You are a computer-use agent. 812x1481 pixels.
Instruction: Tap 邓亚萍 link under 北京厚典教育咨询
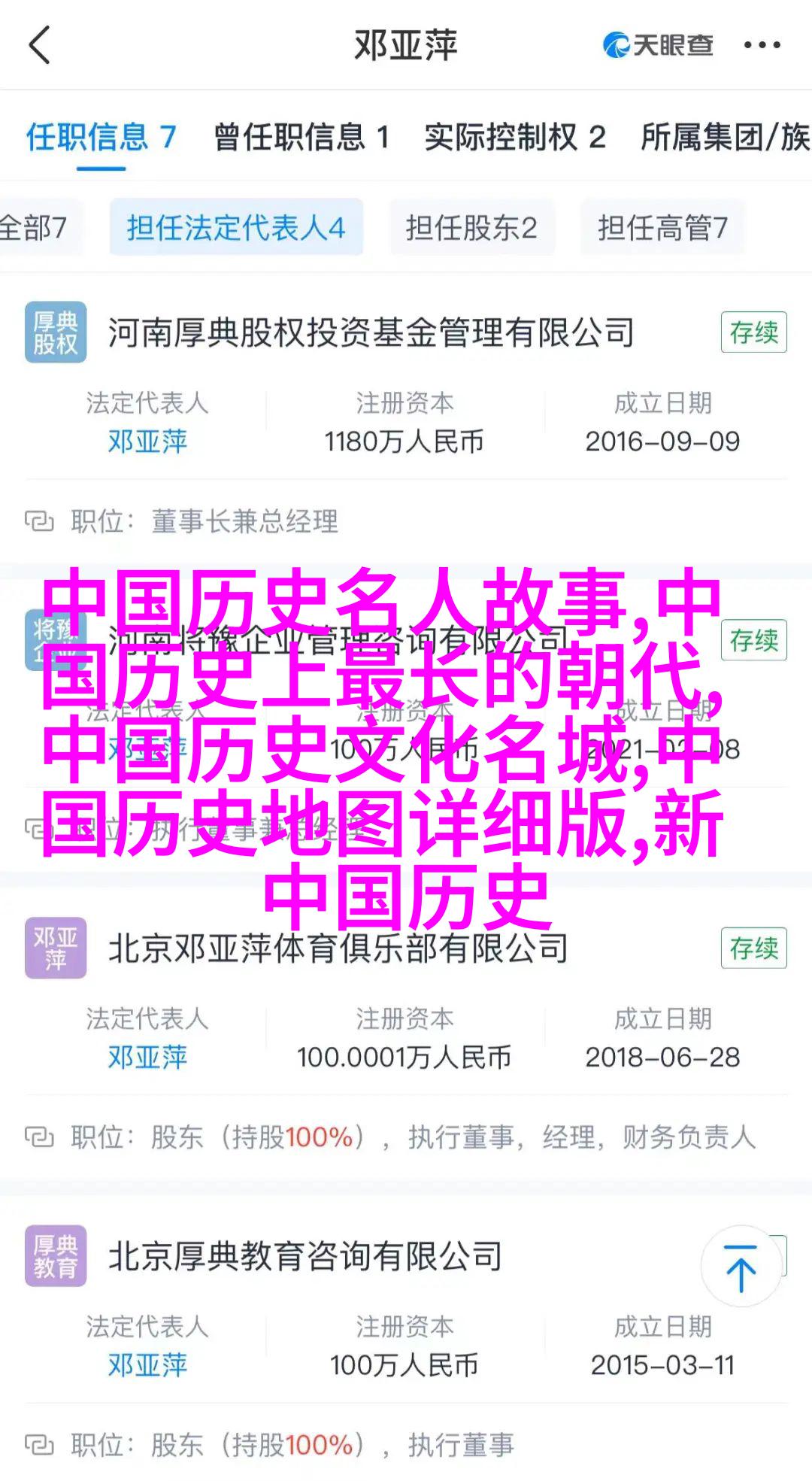[147, 1365]
